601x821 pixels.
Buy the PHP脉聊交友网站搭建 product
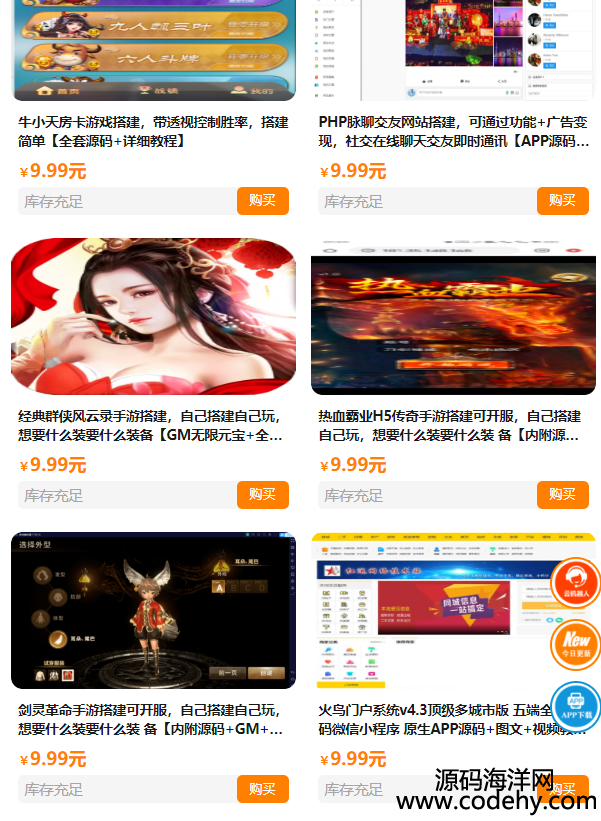coord(562,201)
